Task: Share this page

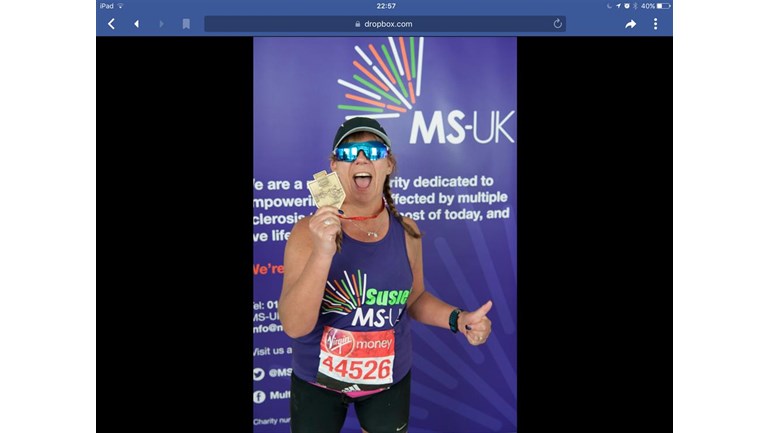Action: (x=631, y=24)
